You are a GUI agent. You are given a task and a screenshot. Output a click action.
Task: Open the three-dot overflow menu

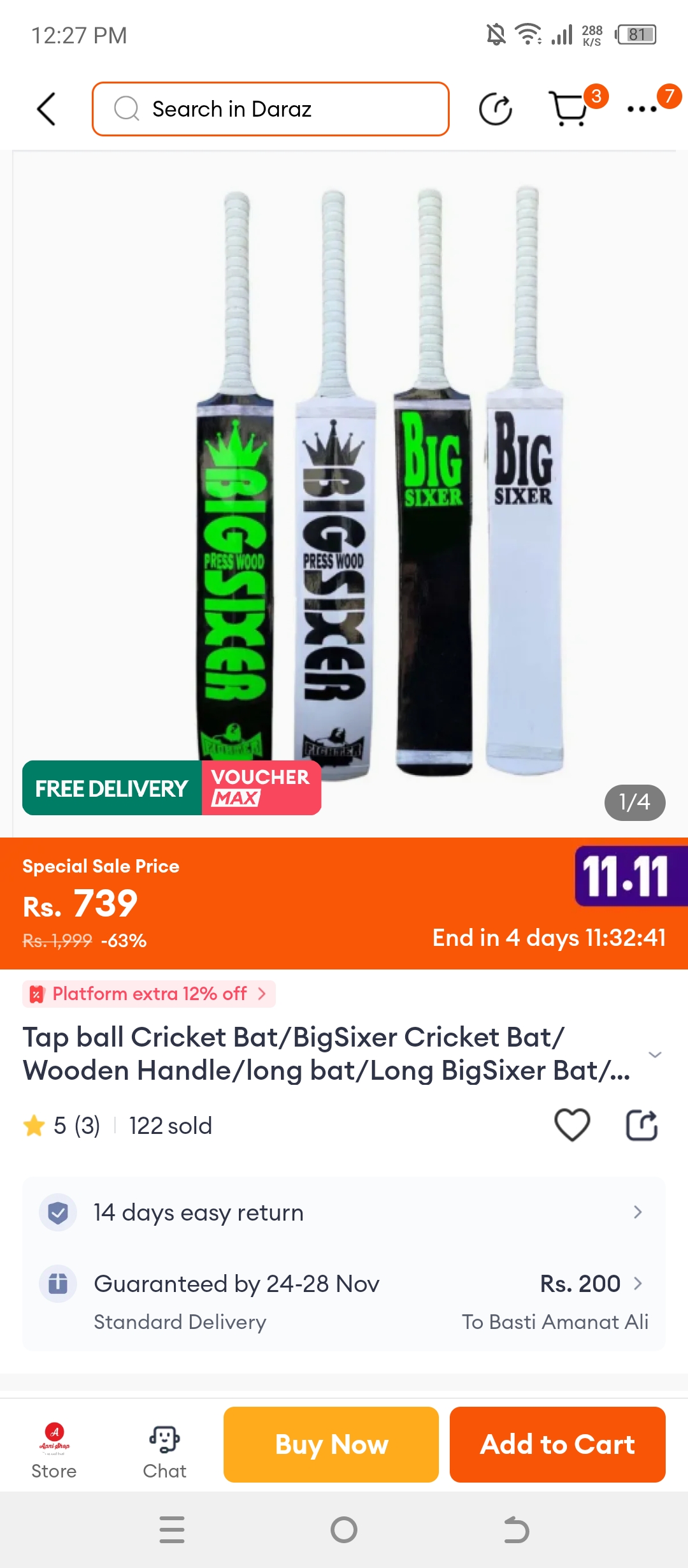pos(642,109)
